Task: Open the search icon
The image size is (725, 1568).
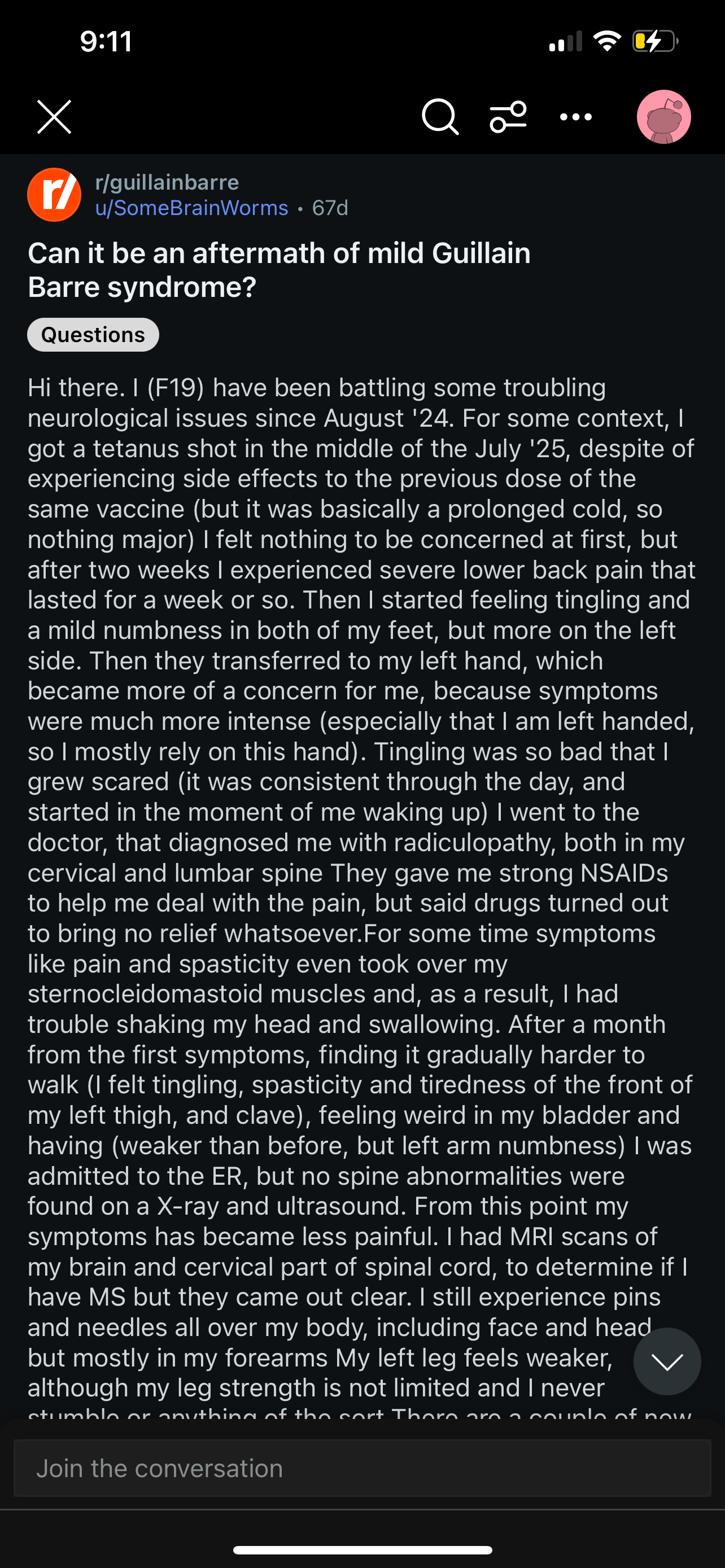Action: (439, 116)
